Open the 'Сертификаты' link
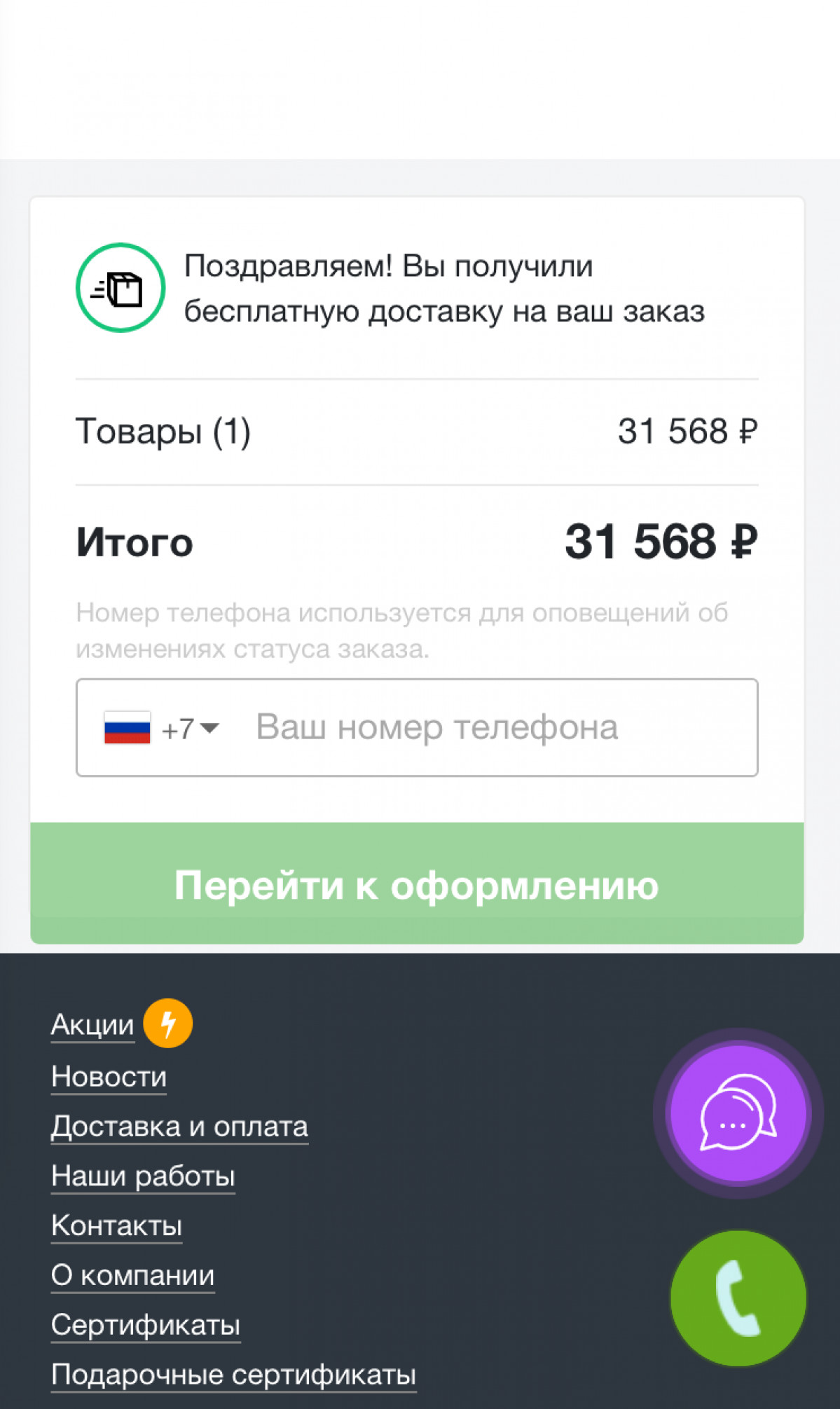Viewport: 840px width, 1409px height. click(146, 1325)
